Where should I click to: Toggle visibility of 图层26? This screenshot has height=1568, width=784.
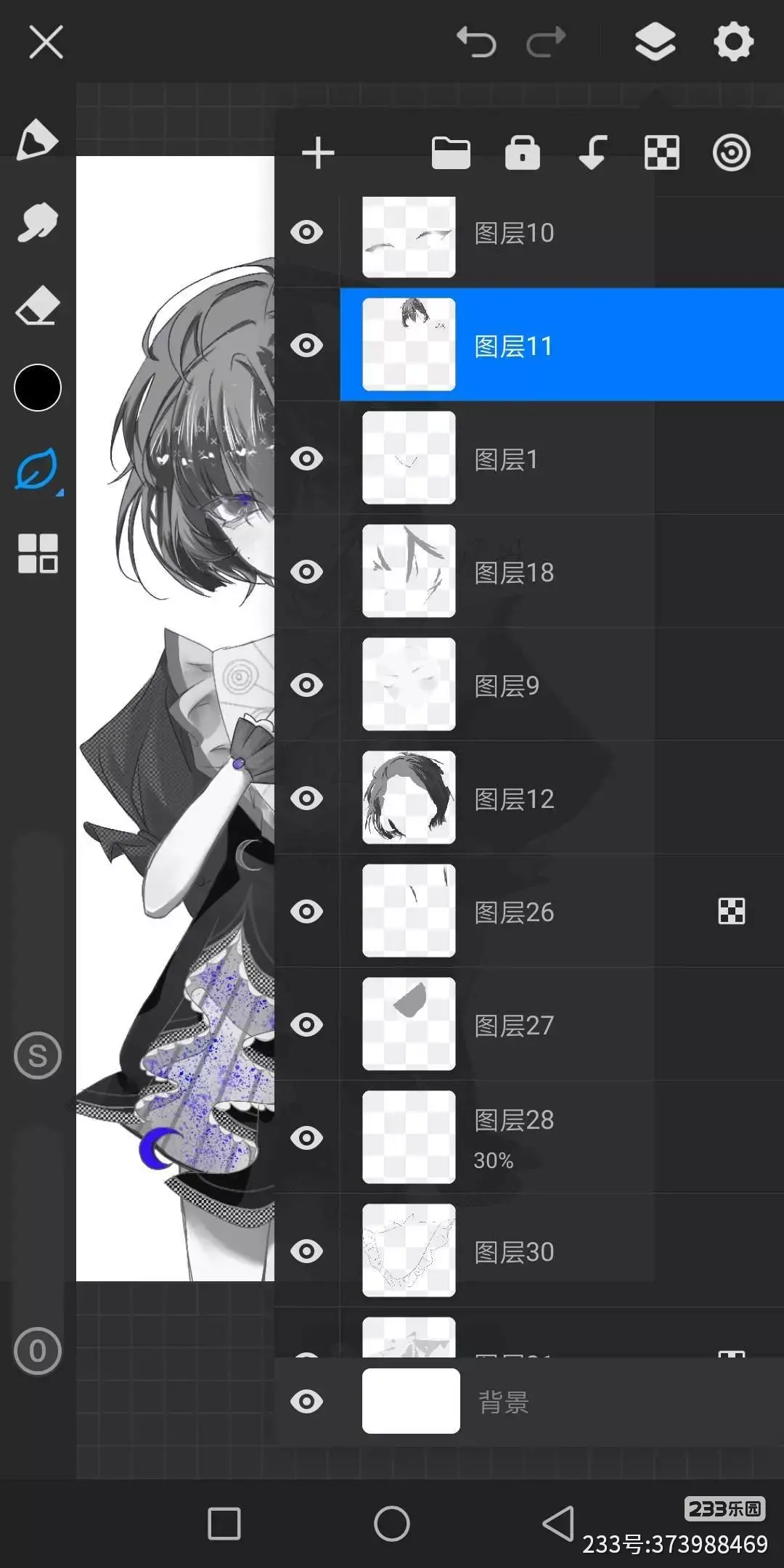point(306,912)
